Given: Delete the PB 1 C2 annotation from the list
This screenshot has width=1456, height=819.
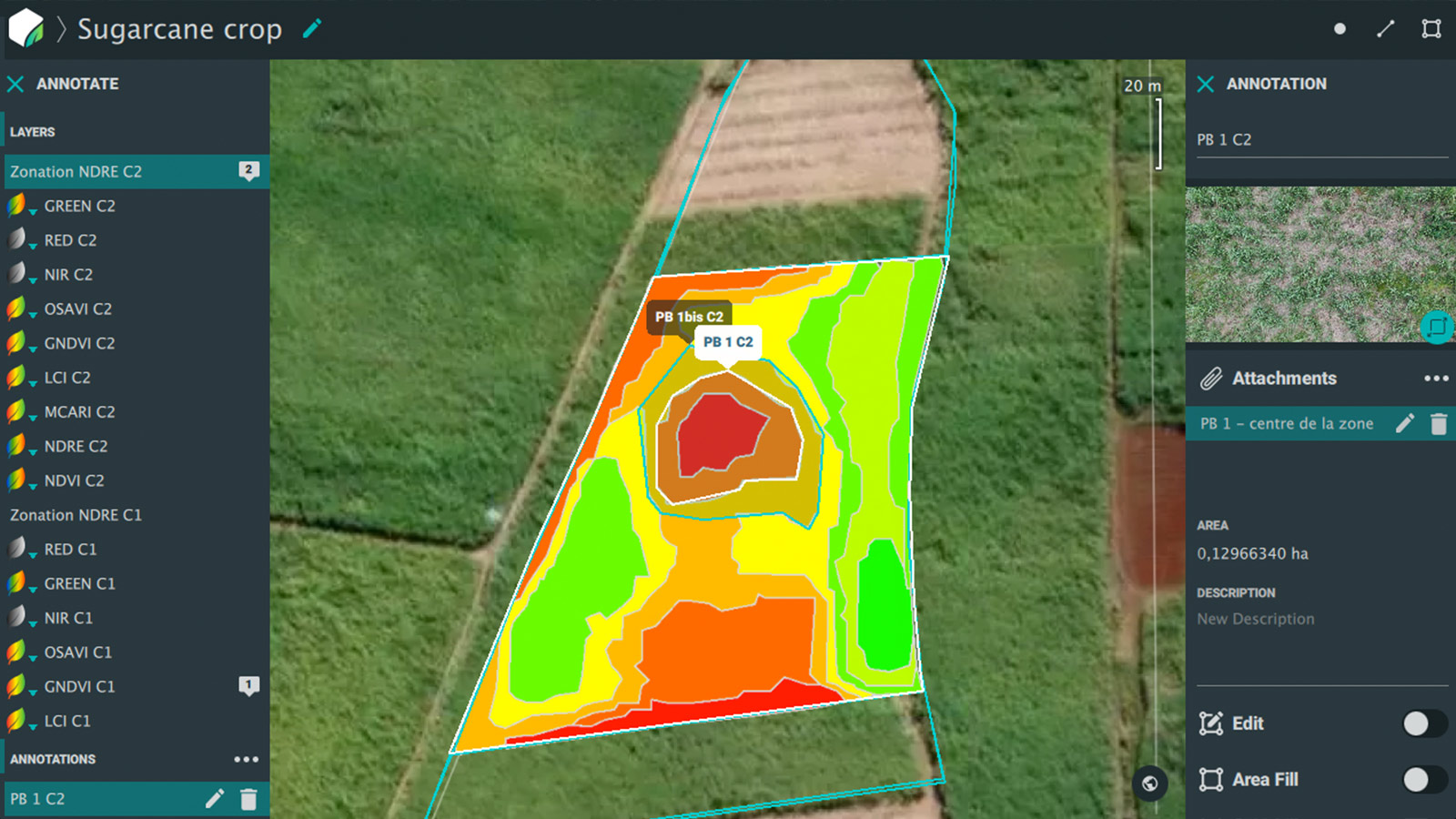Looking at the screenshot, I should 248,799.
